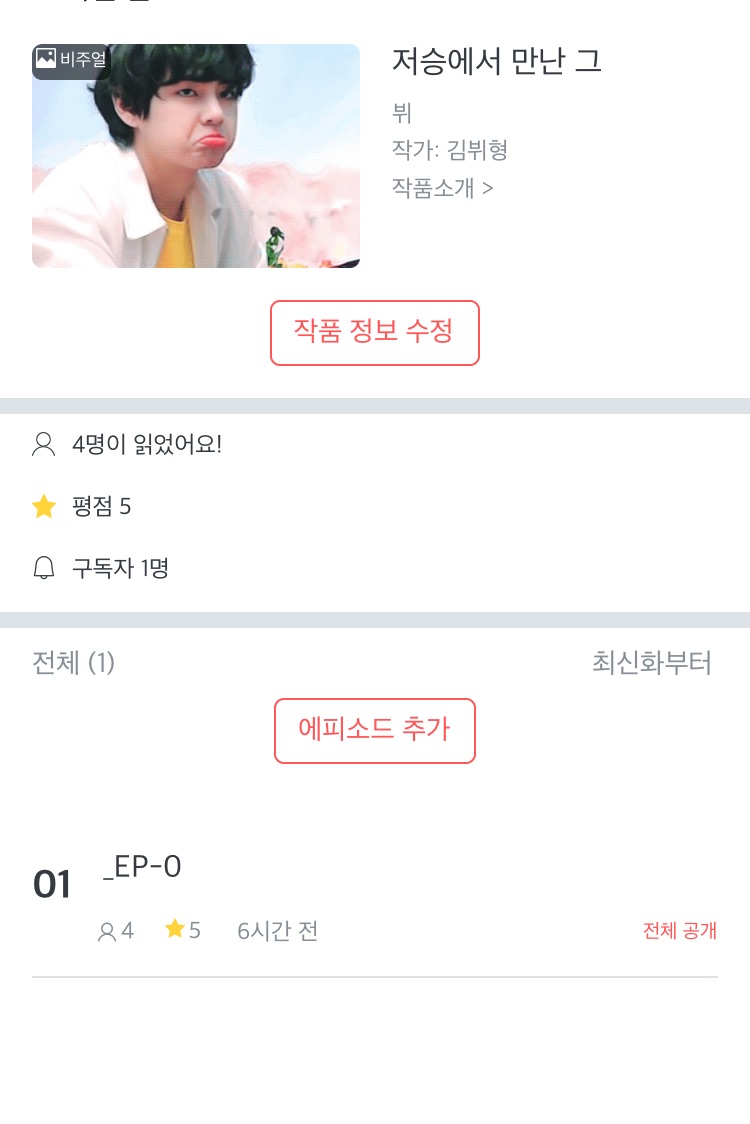Add a new episode with 에피소드 추가
Viewport: 750px width, 1124px height.
pos(375,730)
